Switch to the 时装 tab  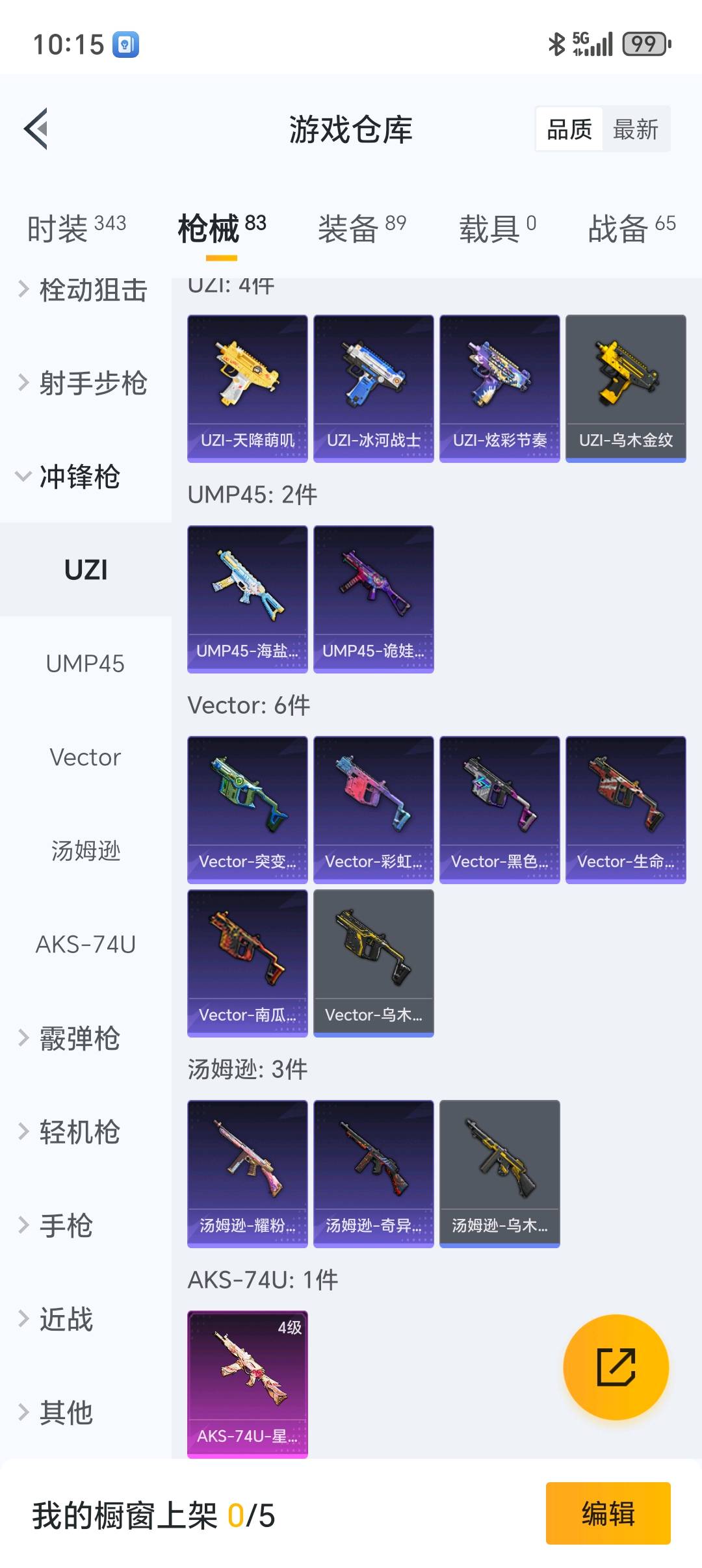tap(76, 228)
